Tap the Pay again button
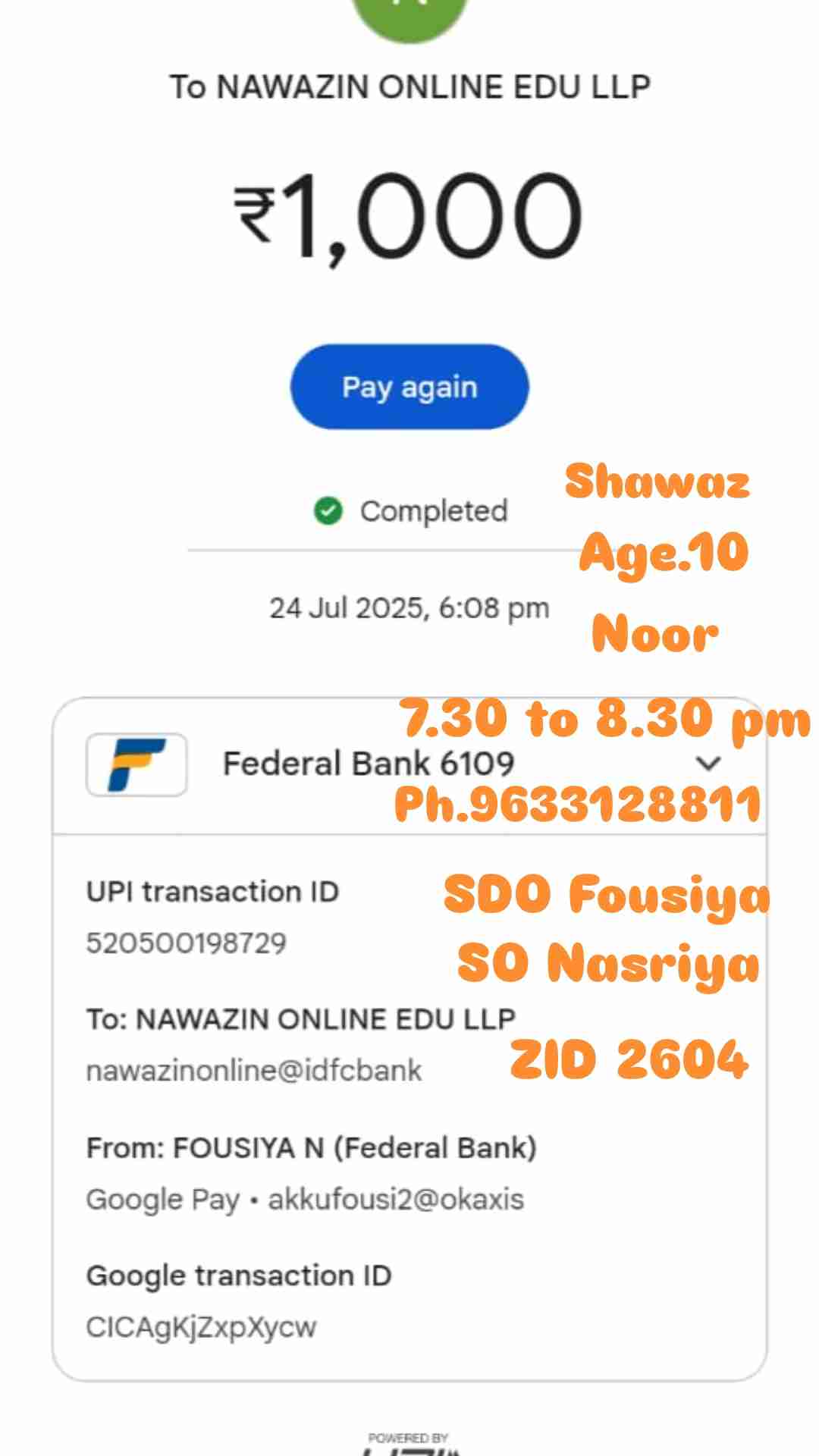Image resolution: width=819 pixels, height=1456 pixels. click(409, 387)
